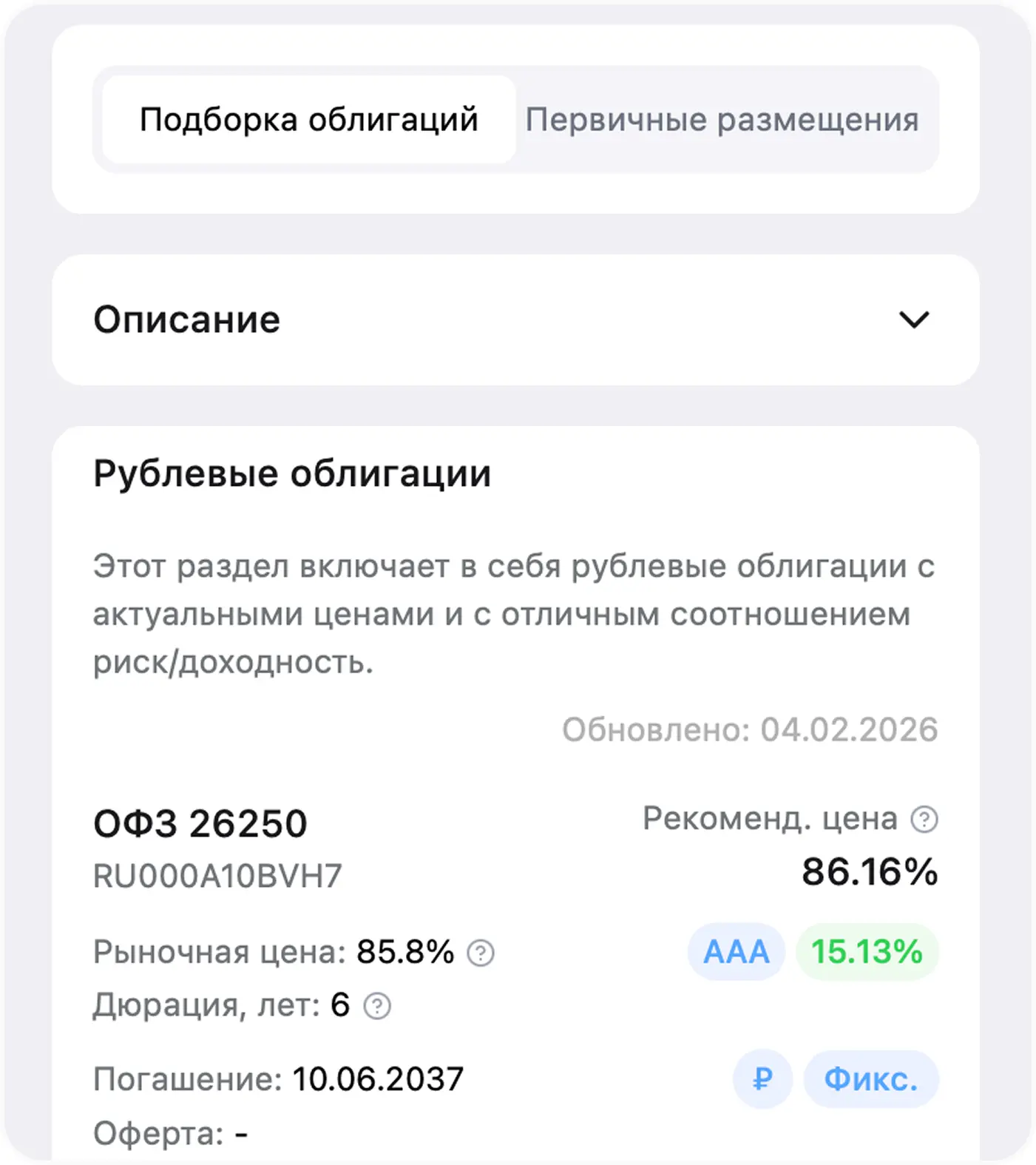Switch to Первичные размещения tab
1036x1165 pixels.
pyautogui.click(x=722, y=120)
